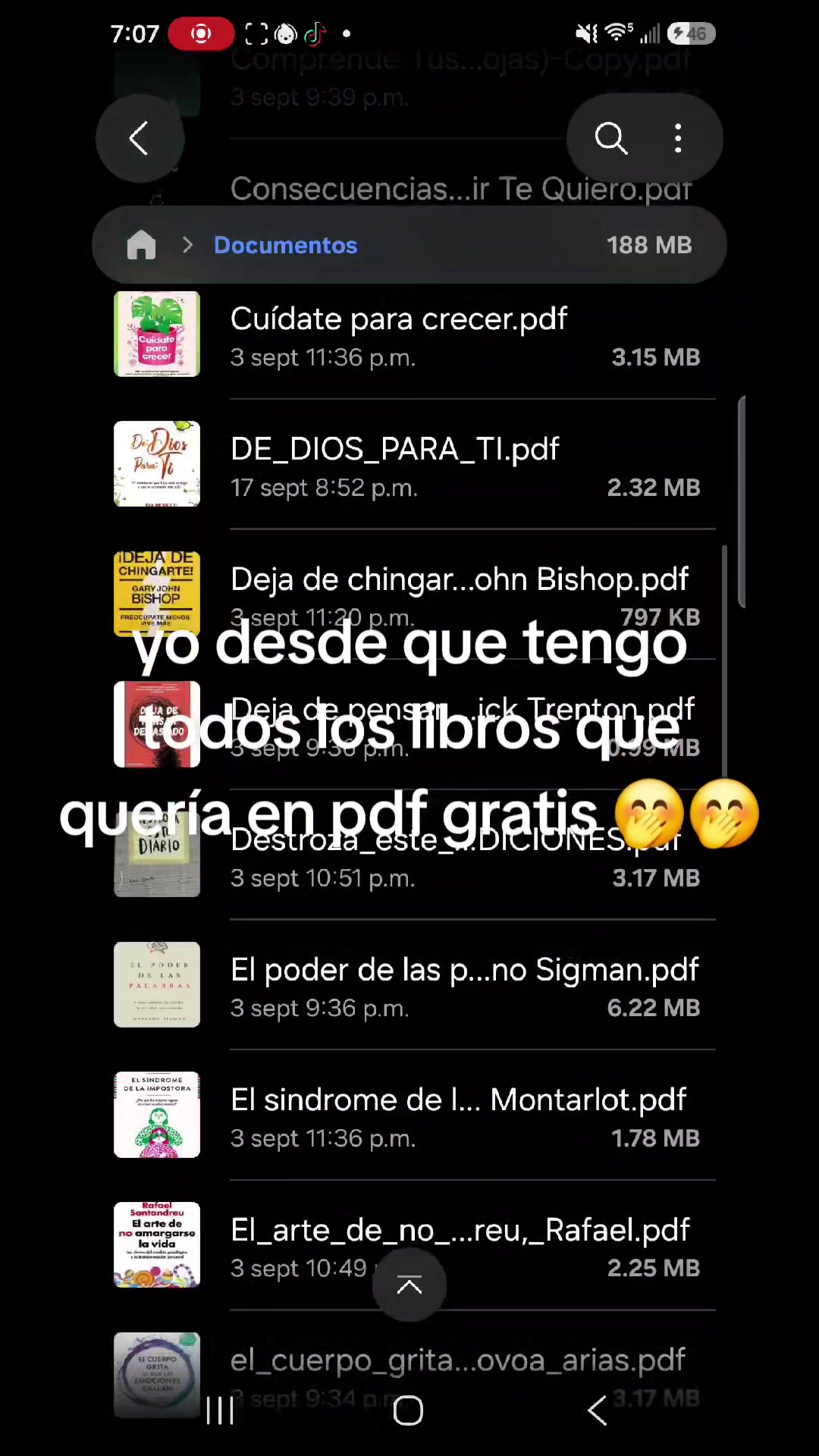
Task: Go back using the top-left arrow
Action: pyautogui.click(x=140, y=139)
